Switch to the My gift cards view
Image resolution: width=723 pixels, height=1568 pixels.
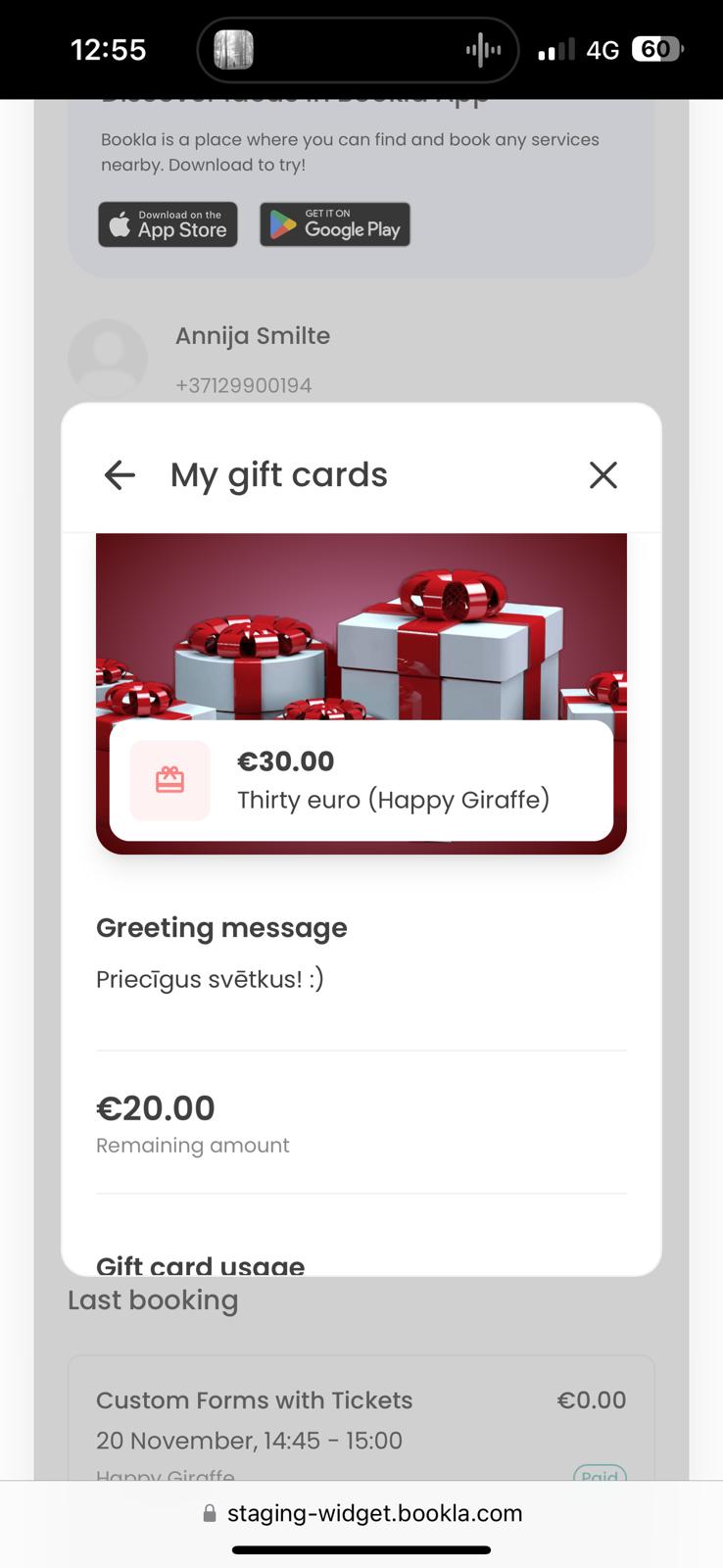(x=278, y=474)
